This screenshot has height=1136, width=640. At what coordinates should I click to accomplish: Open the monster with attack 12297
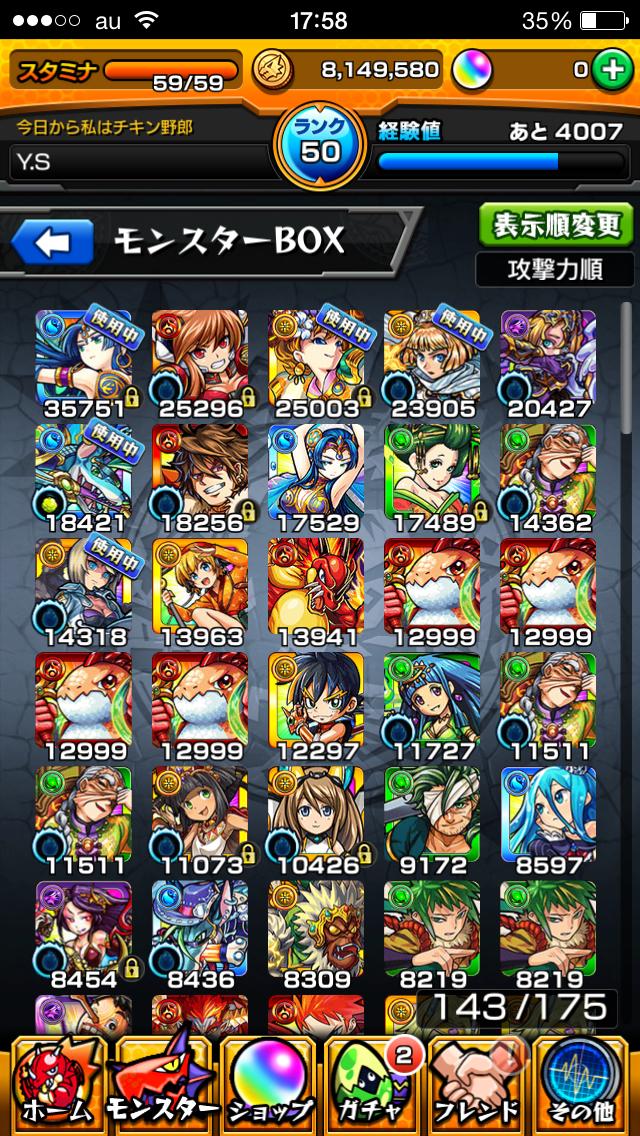(315, 699)
